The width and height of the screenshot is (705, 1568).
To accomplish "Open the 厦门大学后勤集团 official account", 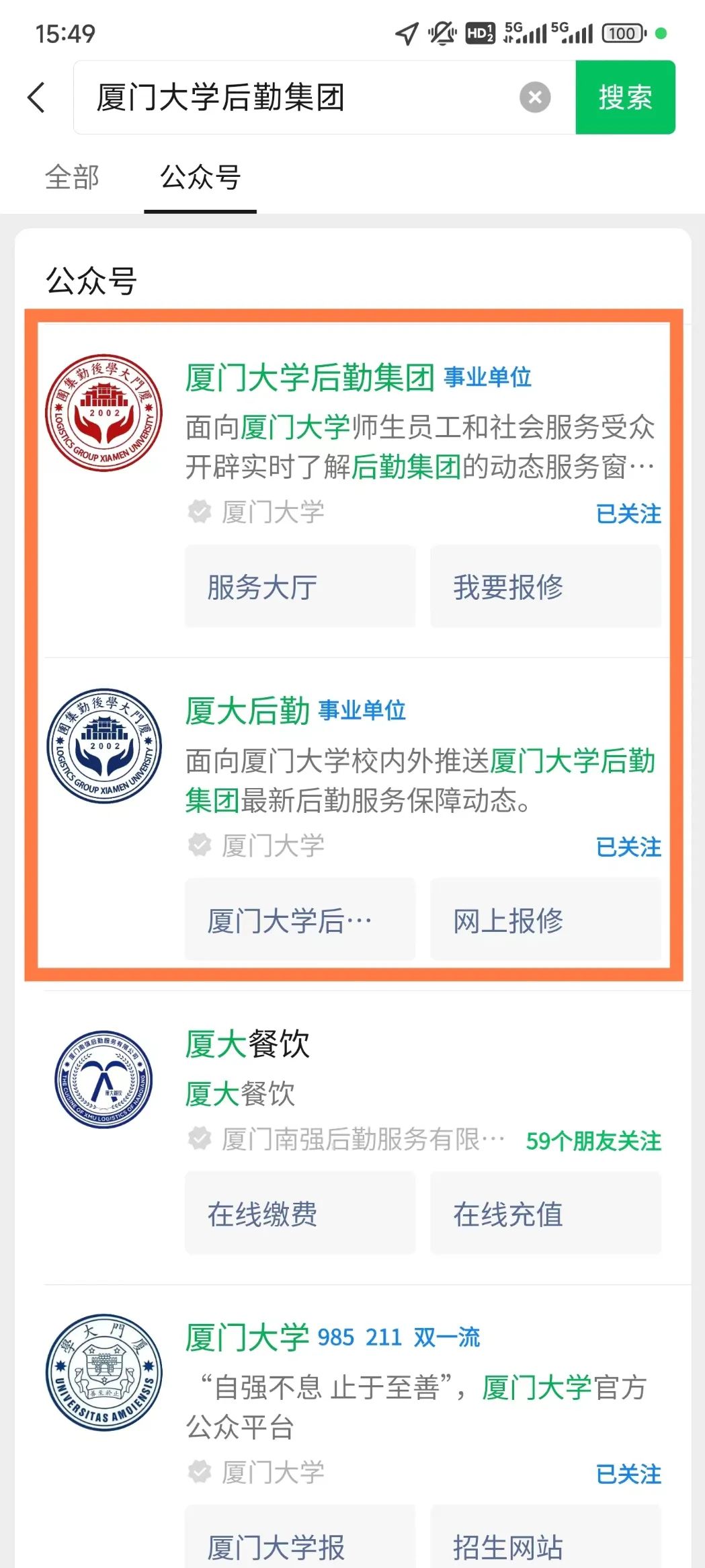I will point(310,378).
